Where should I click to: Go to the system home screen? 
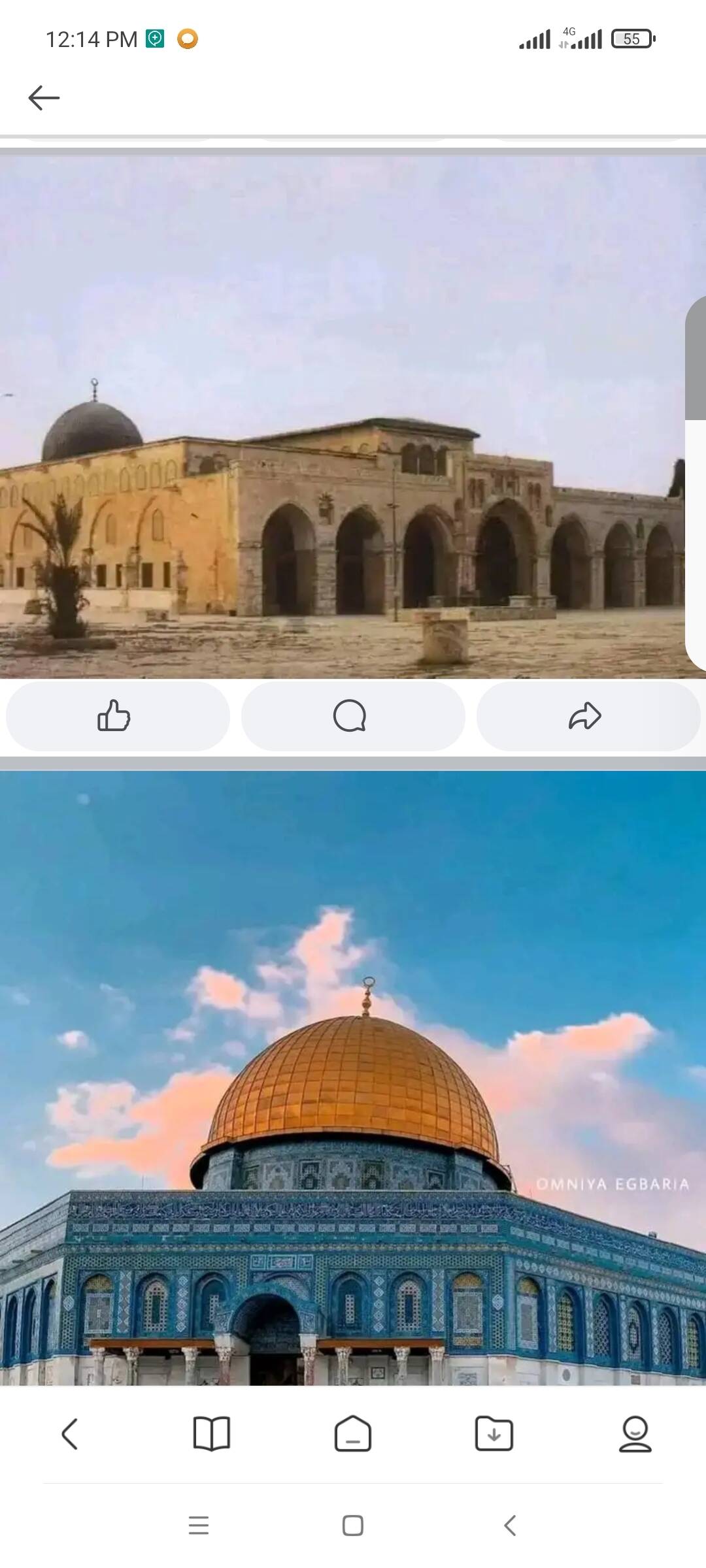click(x=353, y=1525)
